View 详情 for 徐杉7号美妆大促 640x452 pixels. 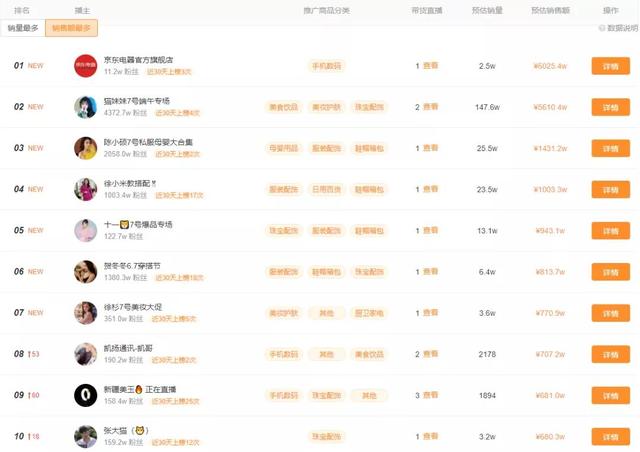[610, 313]
